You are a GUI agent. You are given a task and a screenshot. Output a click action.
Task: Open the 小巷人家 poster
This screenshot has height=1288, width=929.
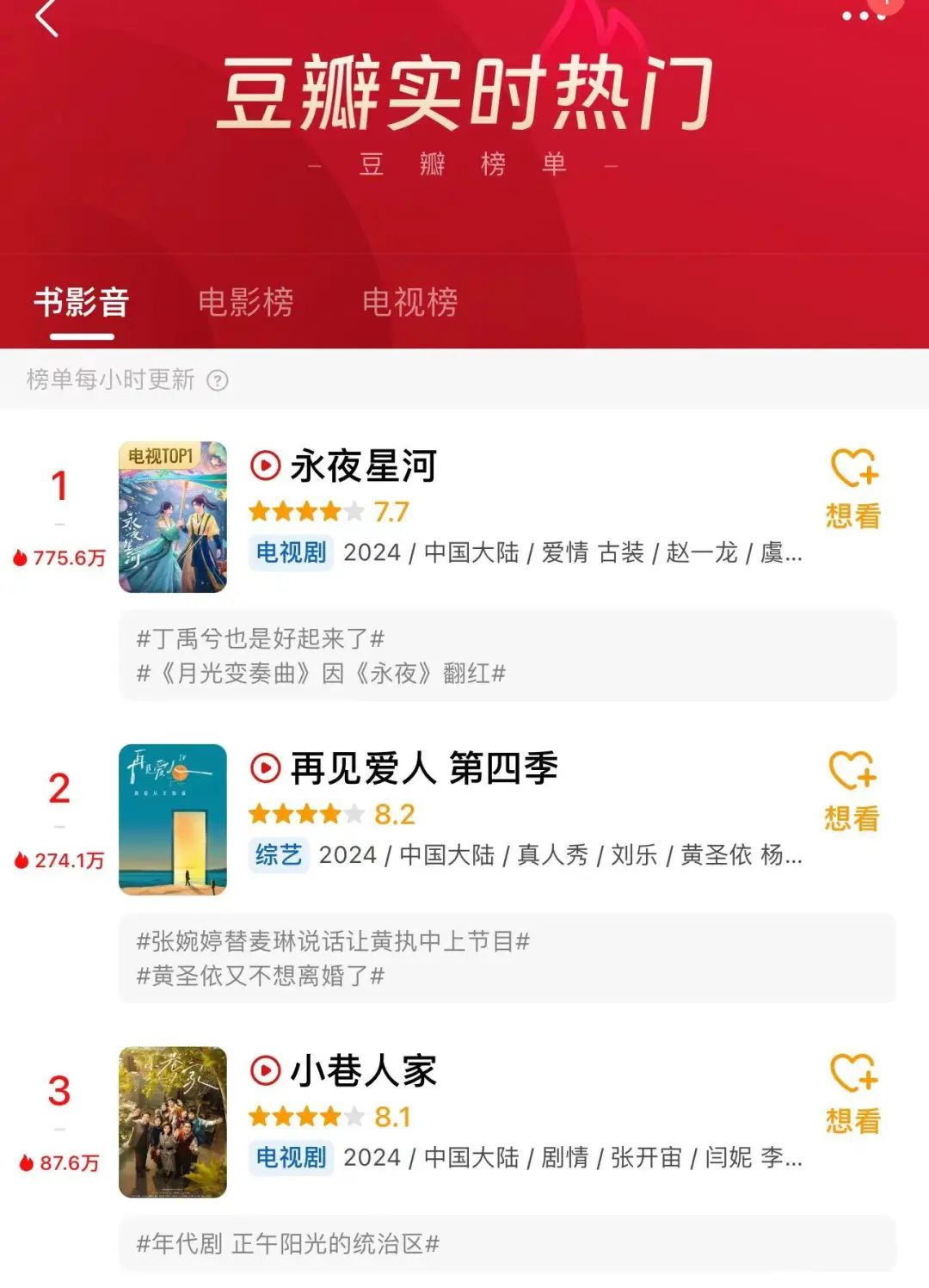click(x=173, y=1122)
